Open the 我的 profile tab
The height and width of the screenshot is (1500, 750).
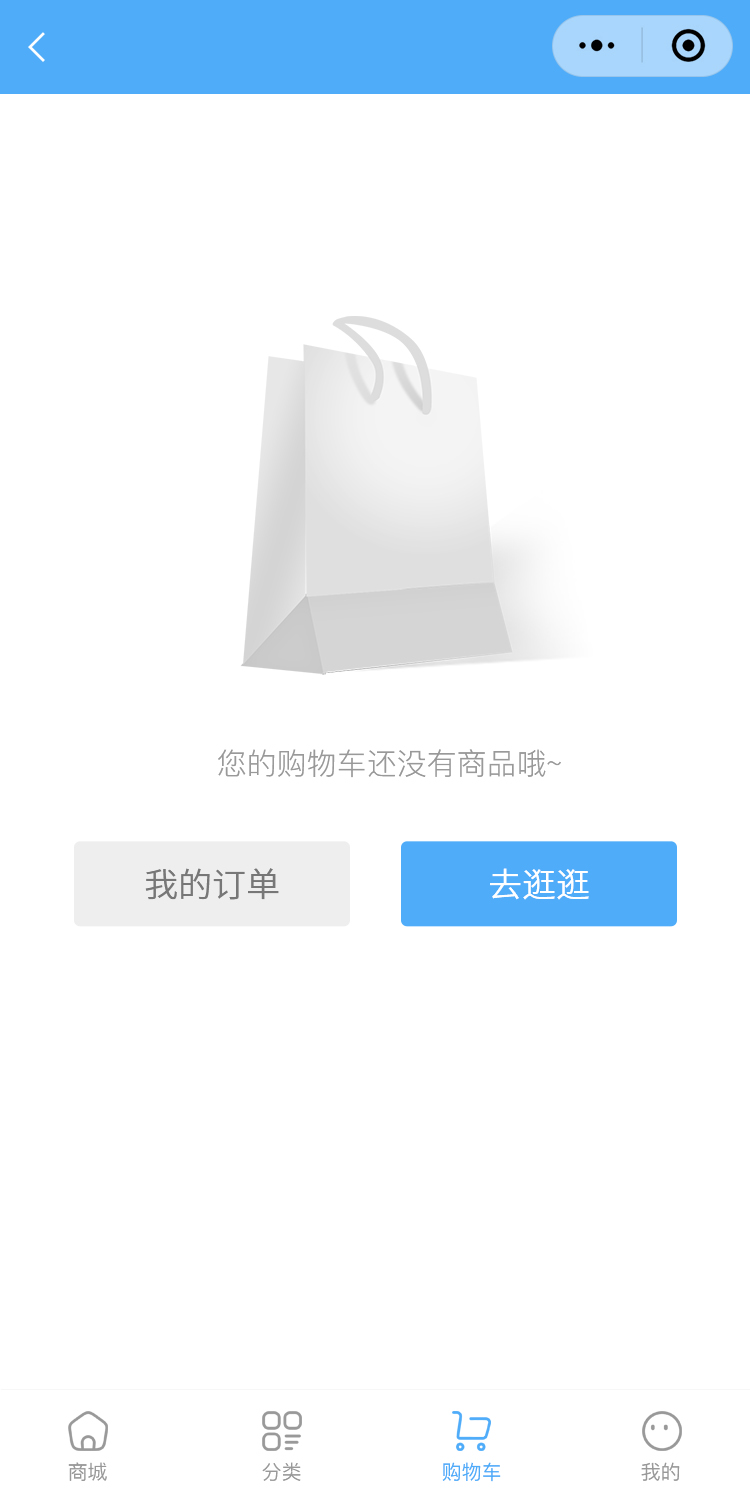point(661,1446)
